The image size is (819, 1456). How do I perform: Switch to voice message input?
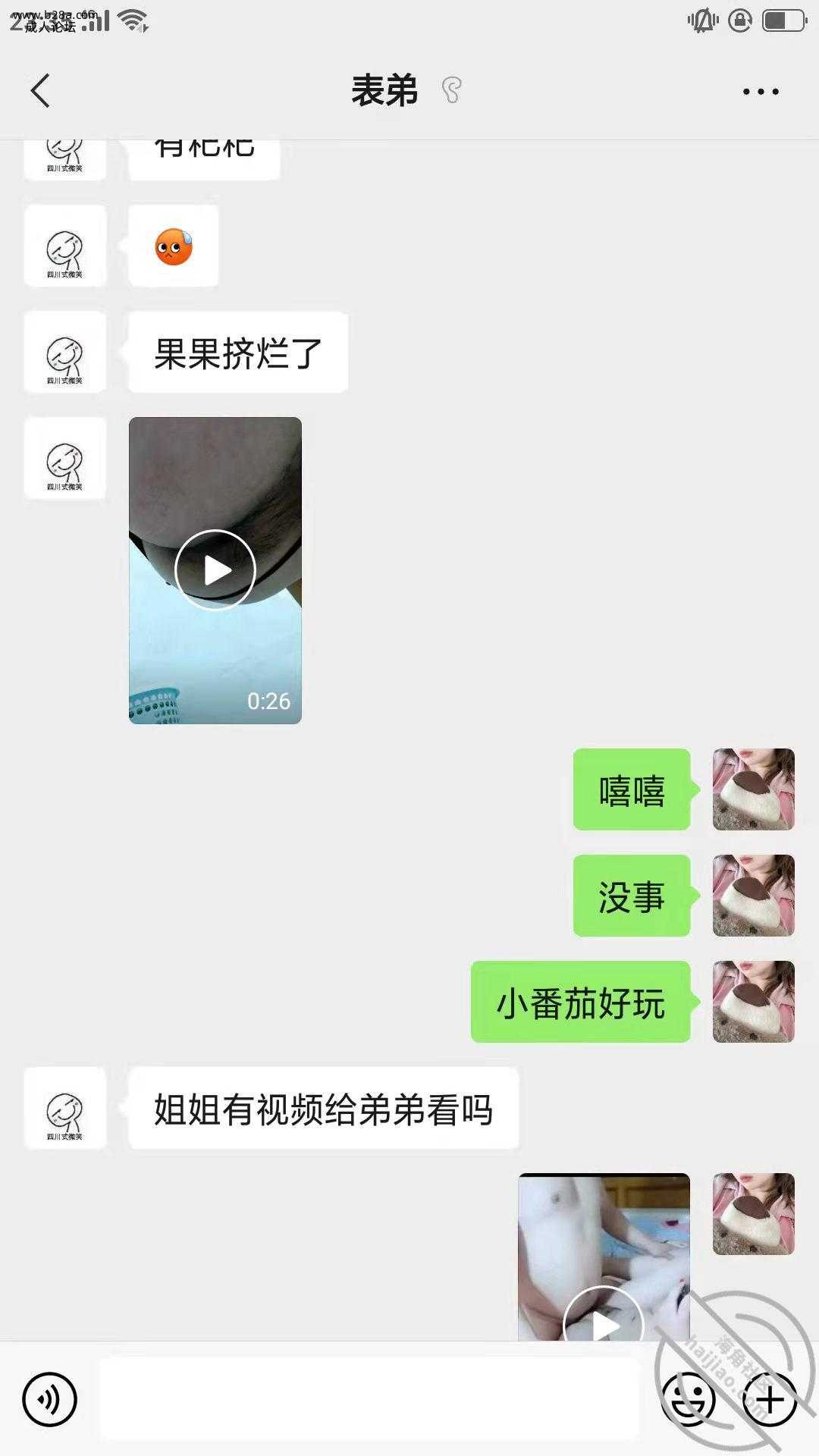point(50,1400)
